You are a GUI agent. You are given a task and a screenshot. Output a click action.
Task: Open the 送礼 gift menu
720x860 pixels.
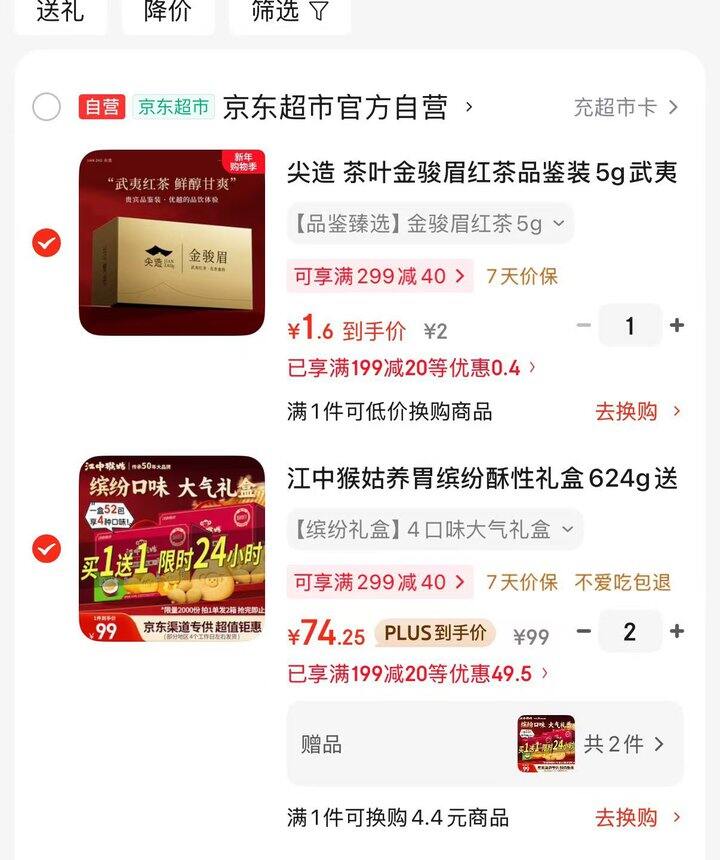coord(60,13)
